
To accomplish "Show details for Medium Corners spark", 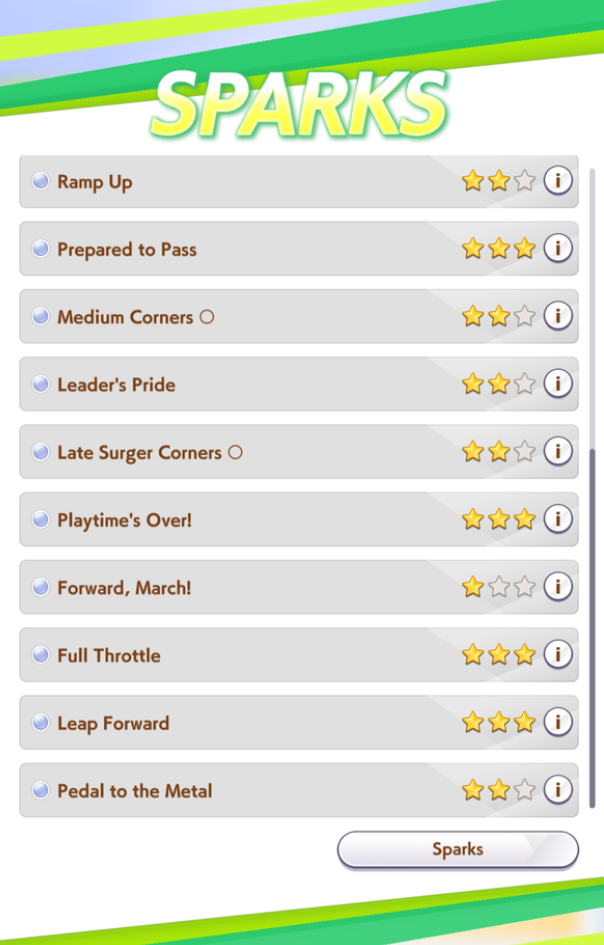I will pyautogui.click(x=558, y=315).
